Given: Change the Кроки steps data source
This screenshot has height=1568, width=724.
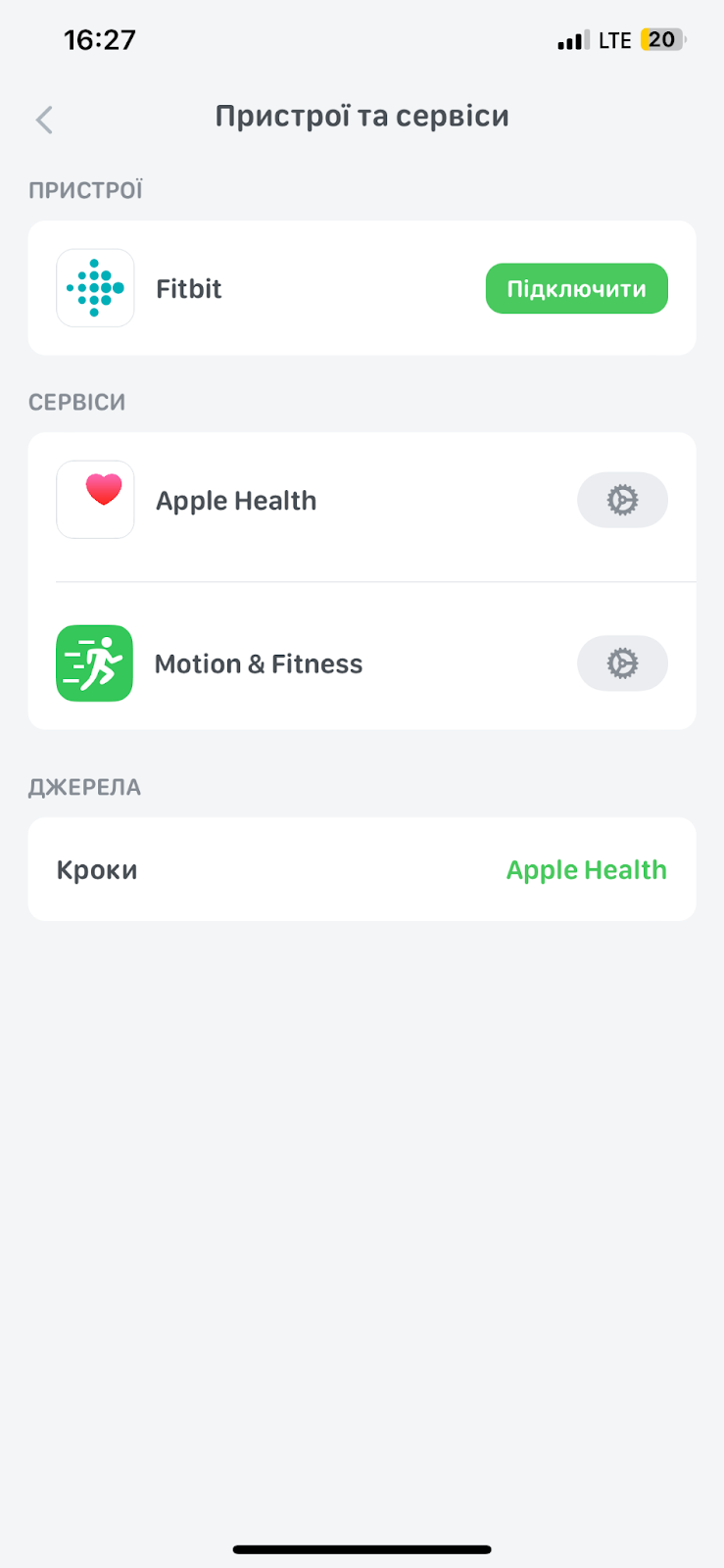Looking at the screenshot, I should [362, 869].
